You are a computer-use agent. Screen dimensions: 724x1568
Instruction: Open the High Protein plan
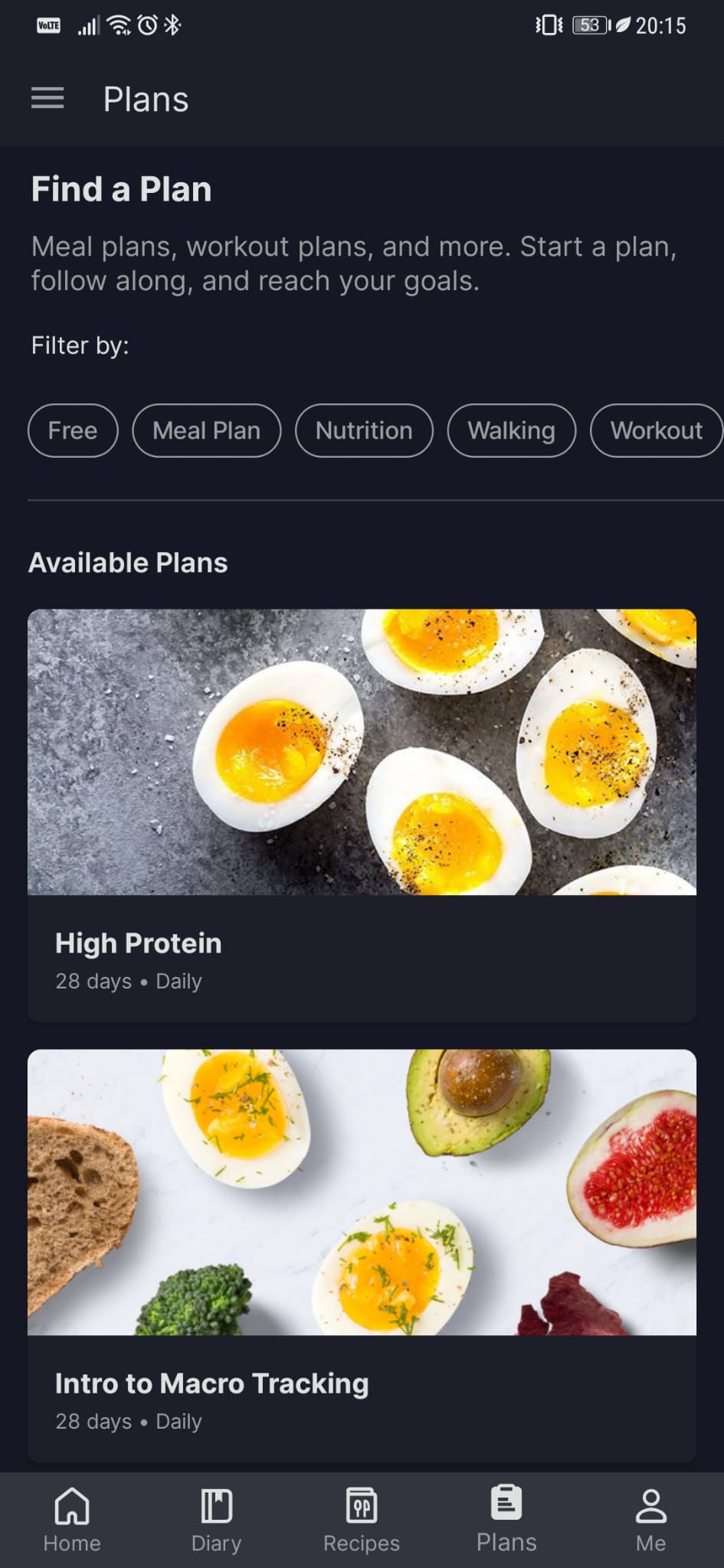point(362,815)
